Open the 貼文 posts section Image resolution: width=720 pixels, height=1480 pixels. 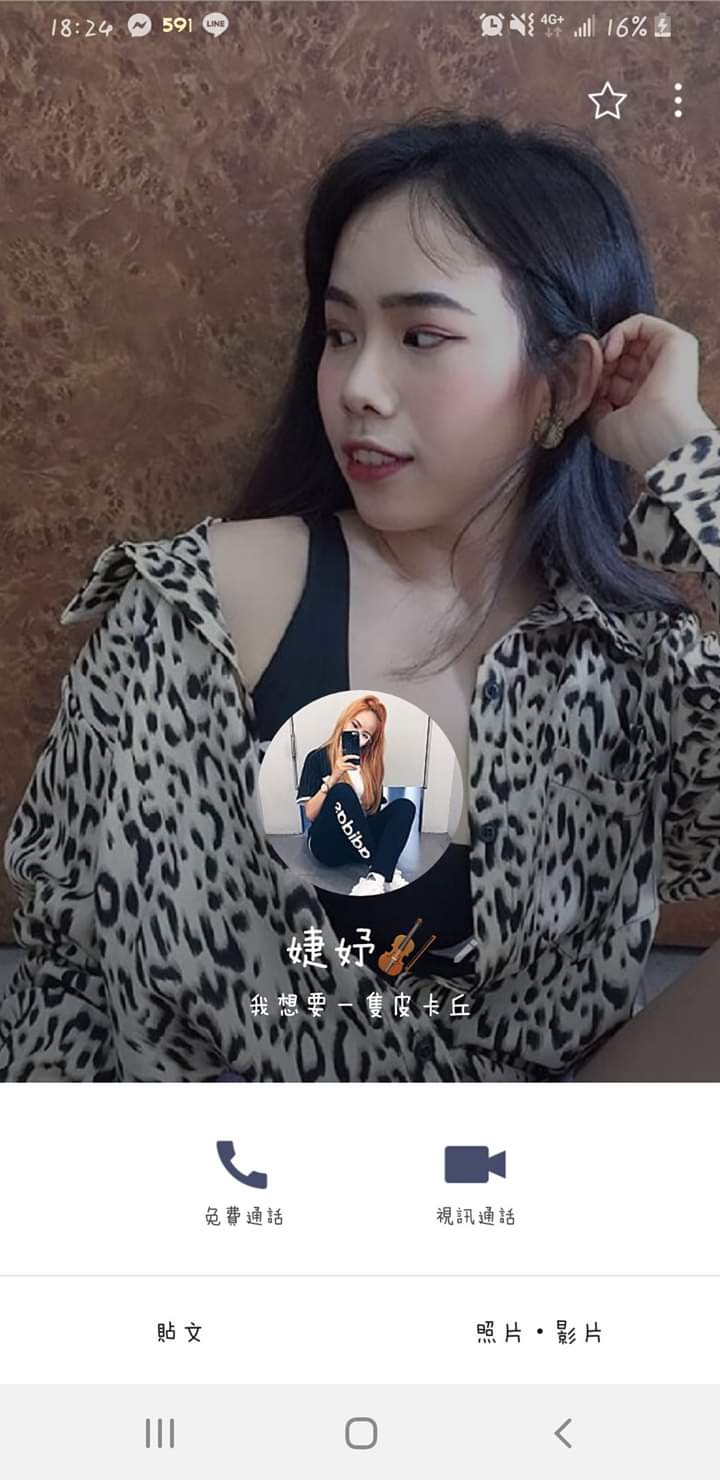coord(180,1332)
